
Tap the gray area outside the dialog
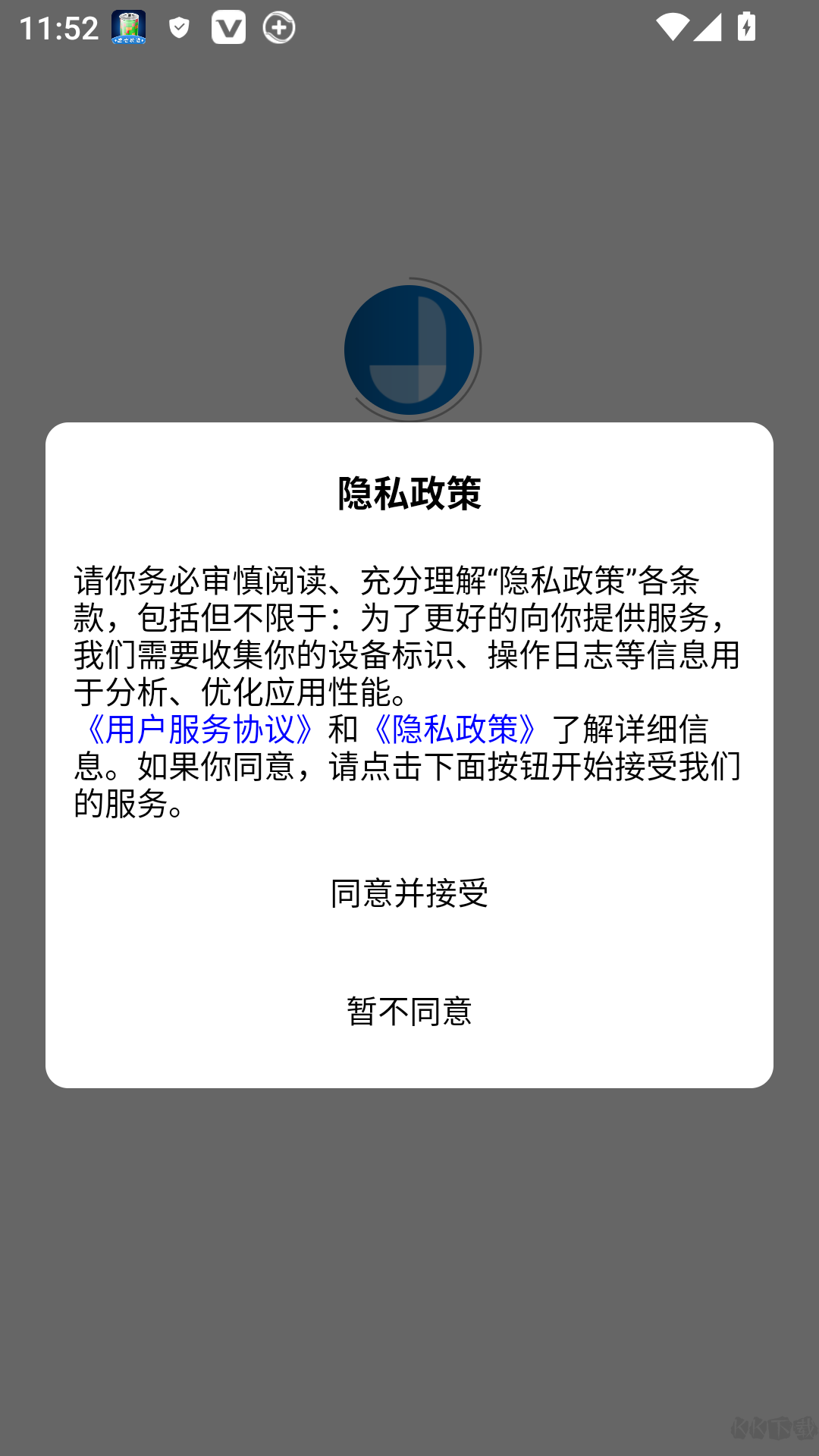[409, 1251]
